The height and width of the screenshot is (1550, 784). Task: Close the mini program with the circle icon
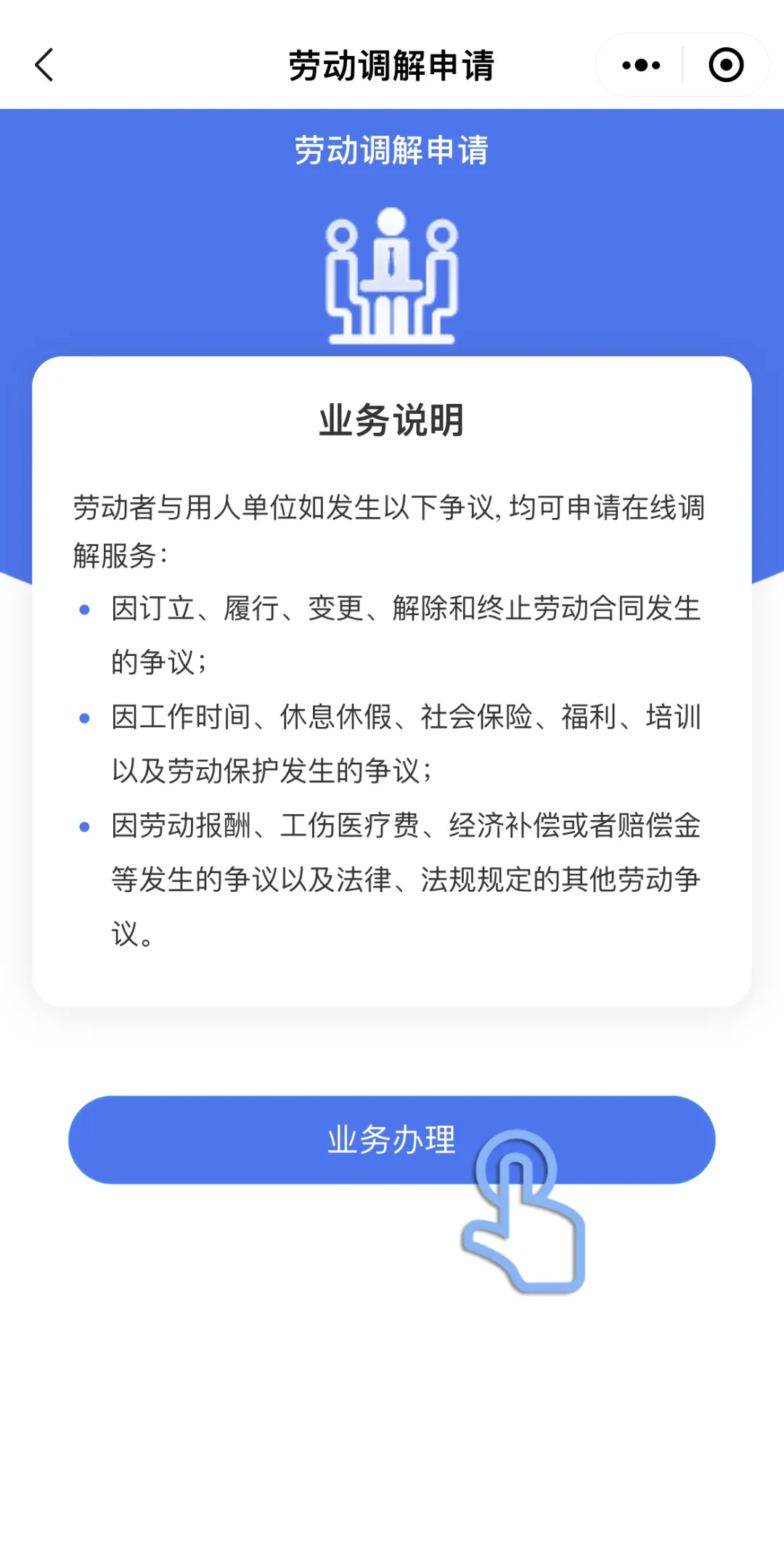click(725, 65)
